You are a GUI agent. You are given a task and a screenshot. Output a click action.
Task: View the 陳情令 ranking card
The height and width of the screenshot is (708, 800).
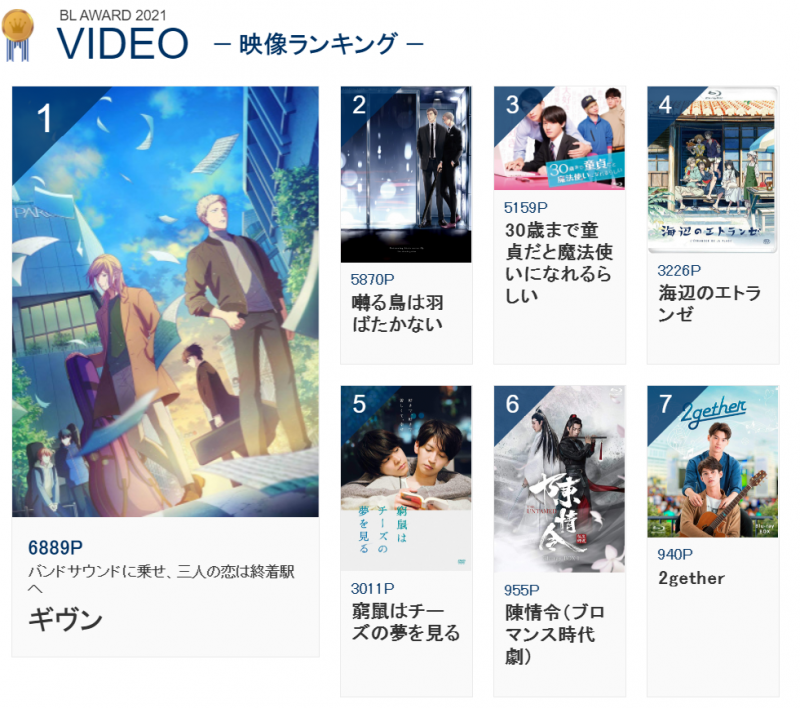559,540
